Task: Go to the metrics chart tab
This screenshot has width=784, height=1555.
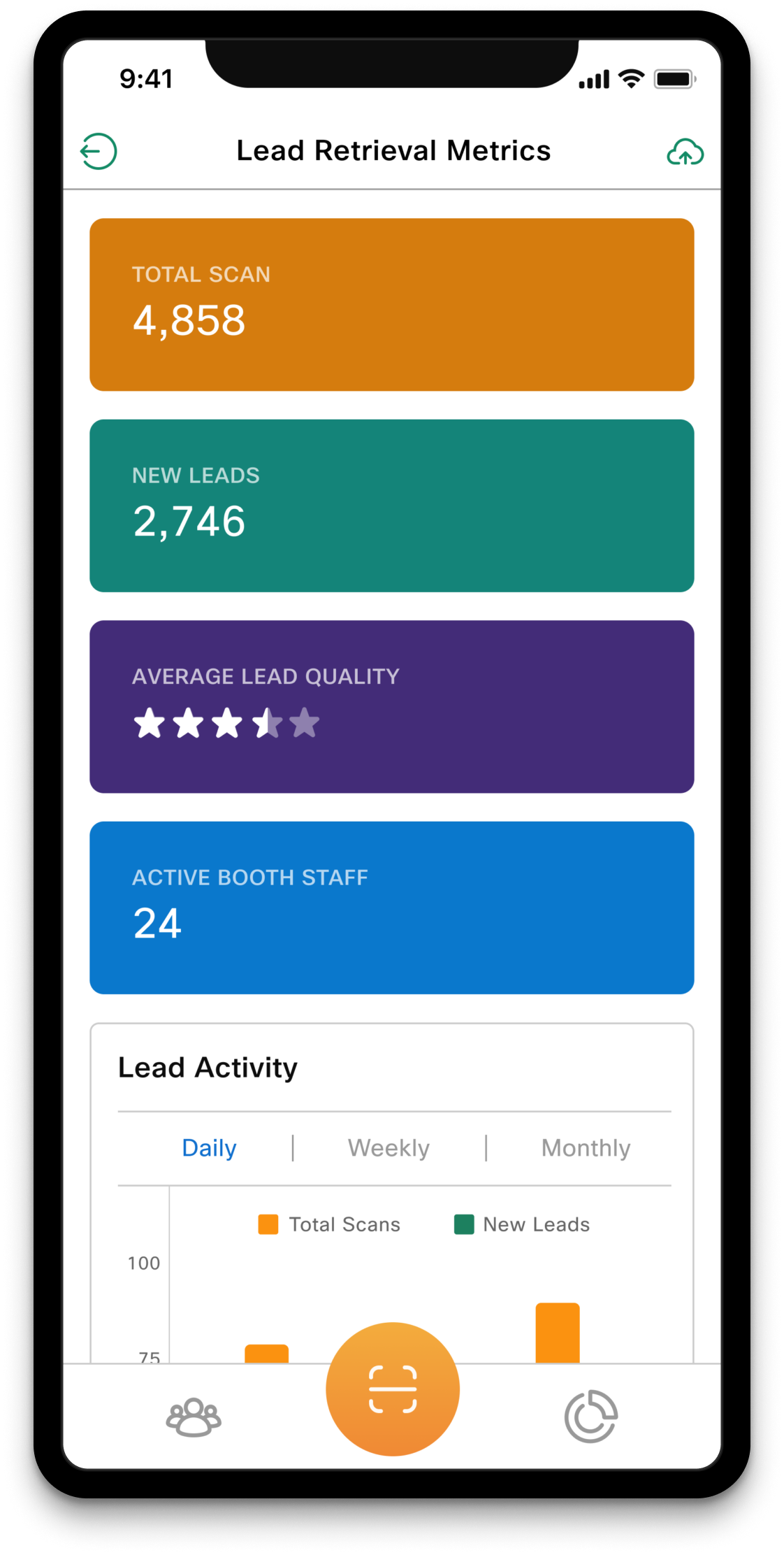Action: click(x=591, y=1417)
